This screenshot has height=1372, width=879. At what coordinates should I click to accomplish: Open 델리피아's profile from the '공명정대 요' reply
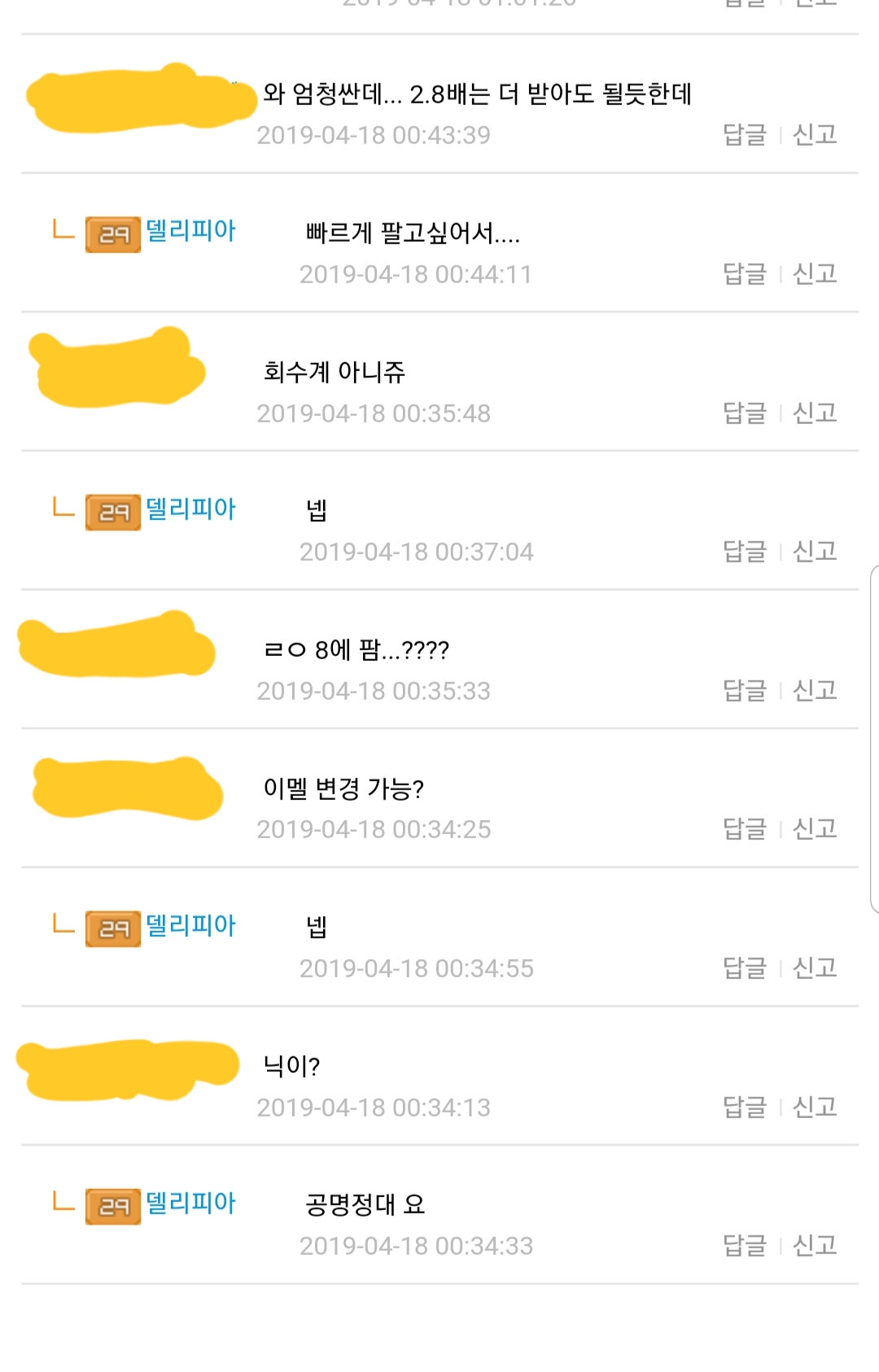190,1203
